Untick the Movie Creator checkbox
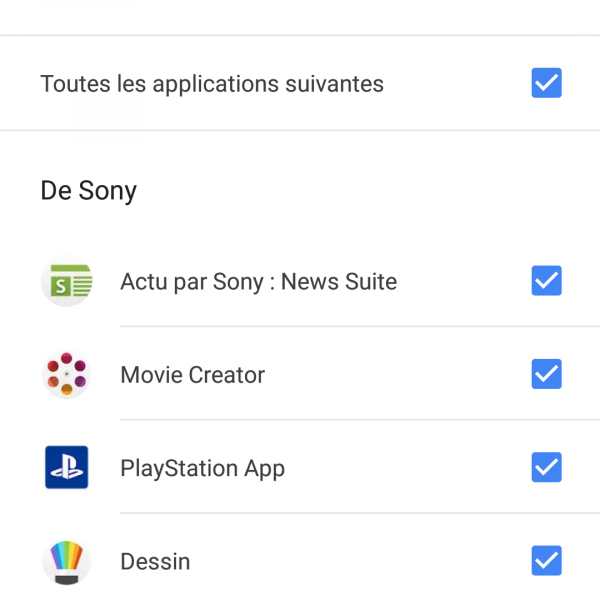 click(x=546, y=374)
